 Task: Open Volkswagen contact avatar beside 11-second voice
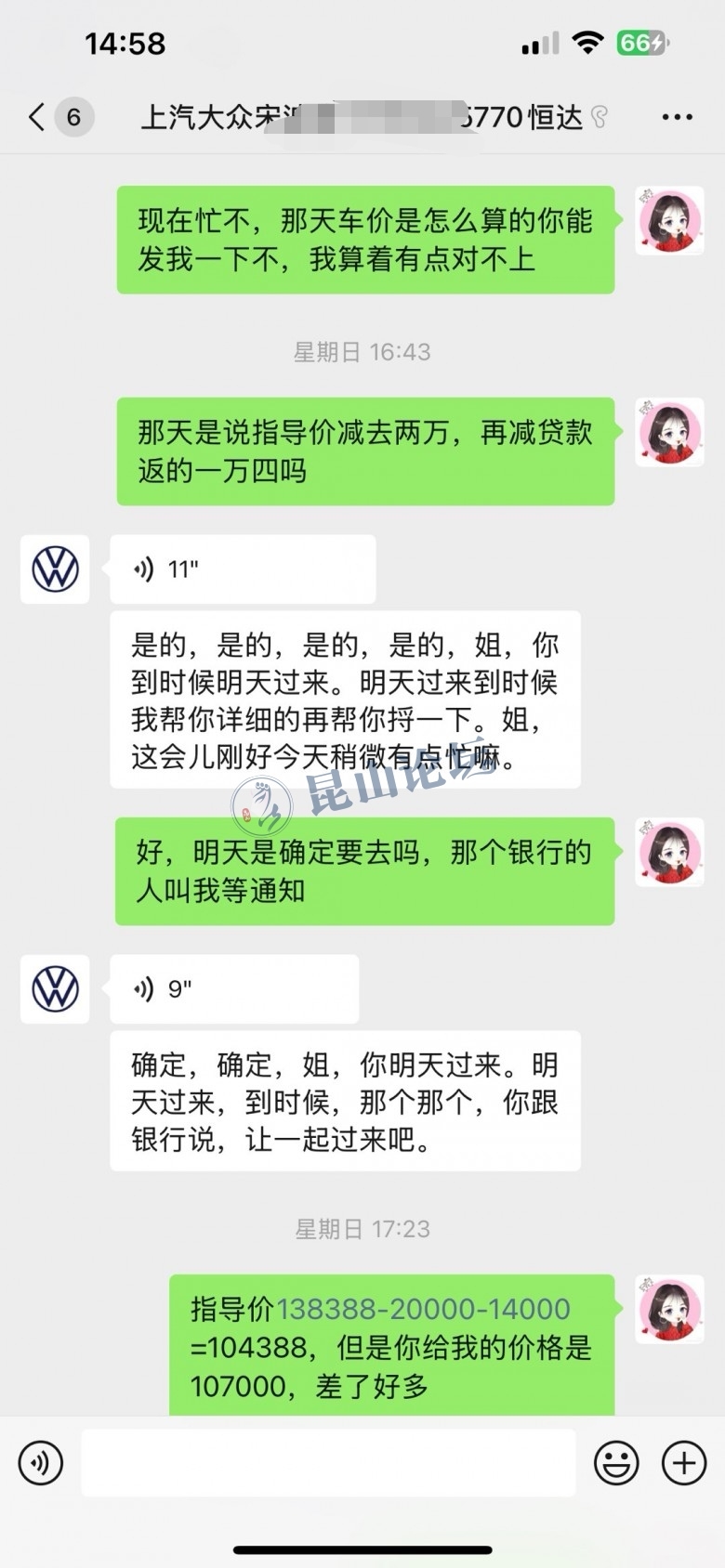click(x=55, y=568)
